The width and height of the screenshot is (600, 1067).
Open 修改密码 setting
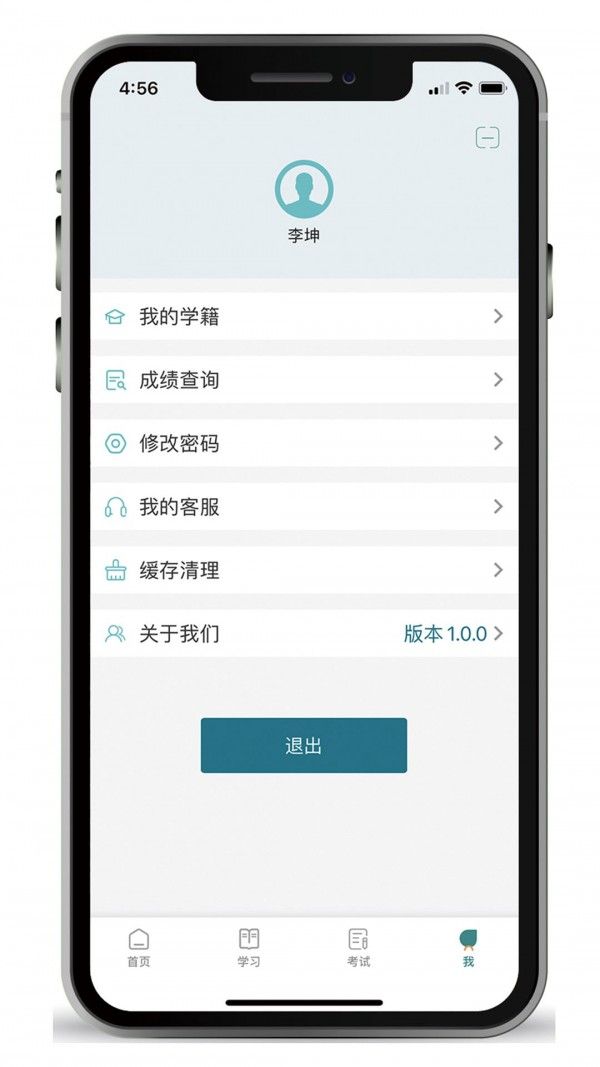pyautogui.click(x=304, y=443)
